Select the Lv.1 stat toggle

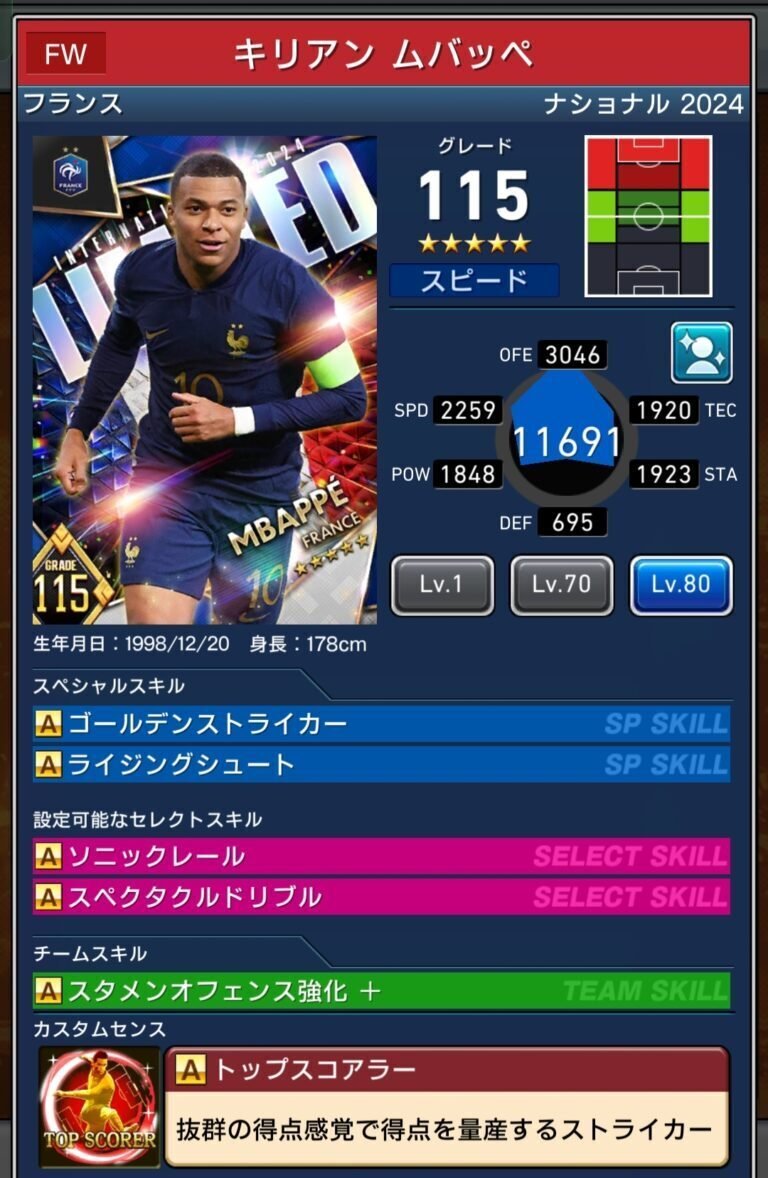pyautogui.click(x=441, y=588)
